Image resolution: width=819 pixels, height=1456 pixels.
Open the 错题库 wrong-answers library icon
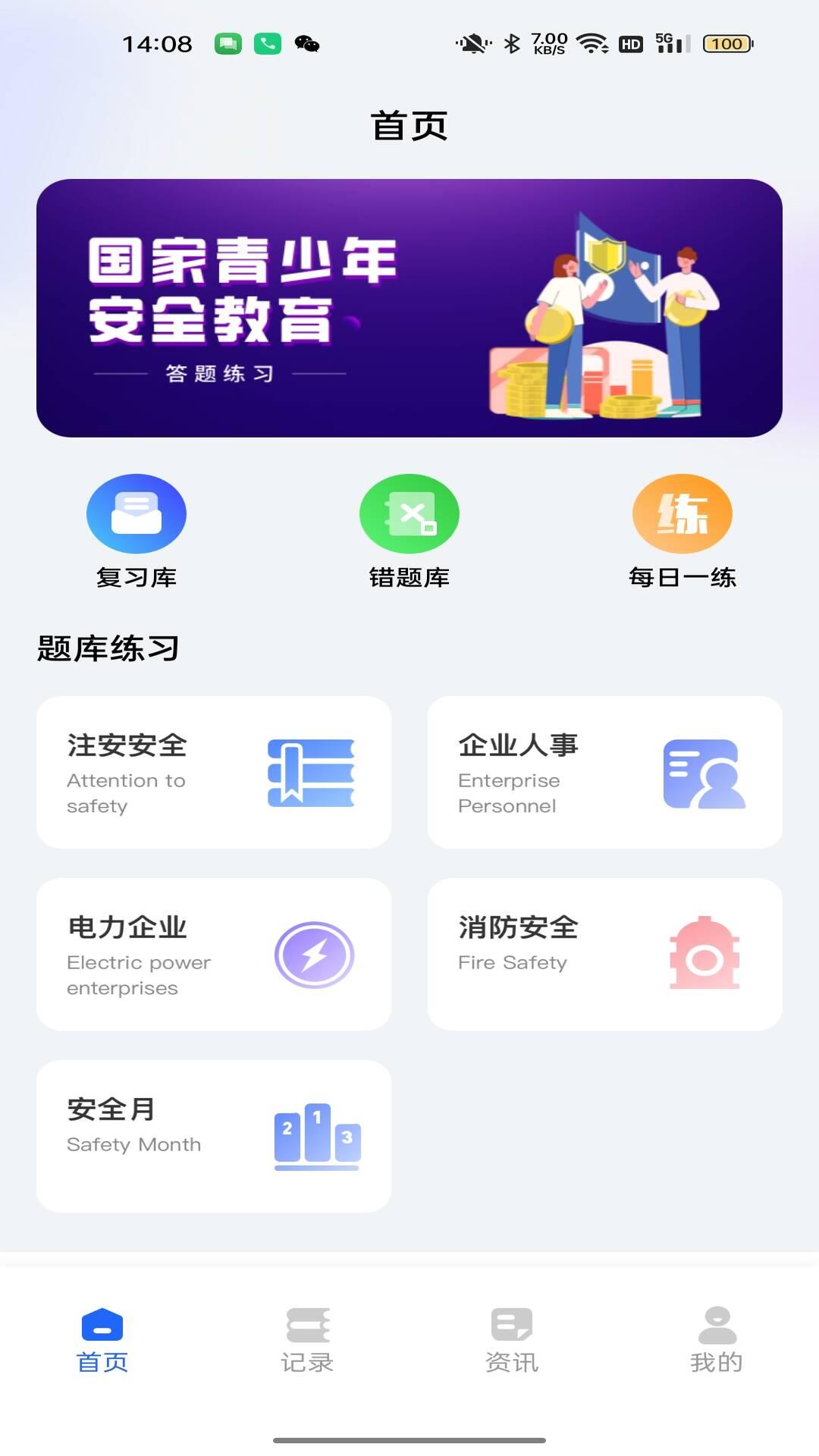click(x=409, y=513)
